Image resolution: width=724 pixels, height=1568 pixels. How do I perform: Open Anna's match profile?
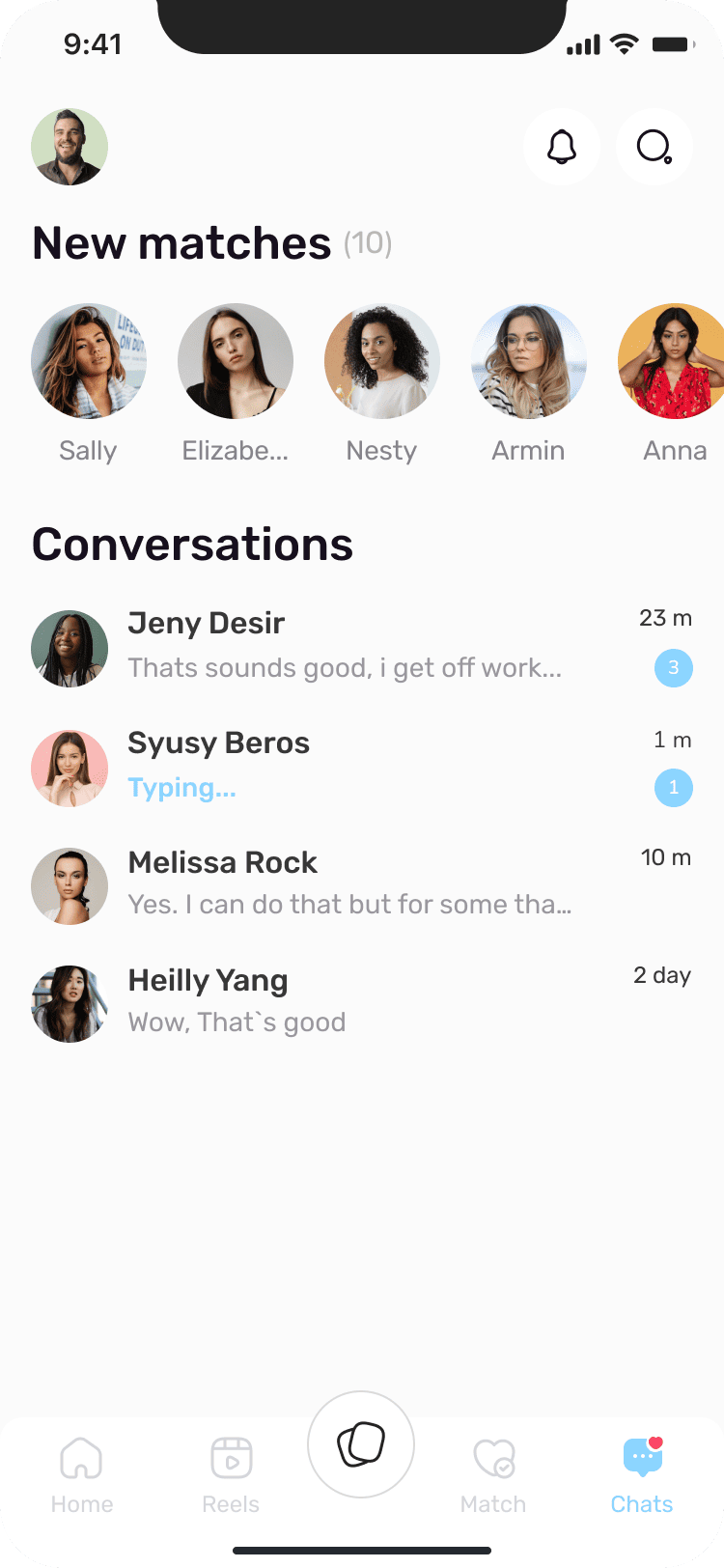674,361
